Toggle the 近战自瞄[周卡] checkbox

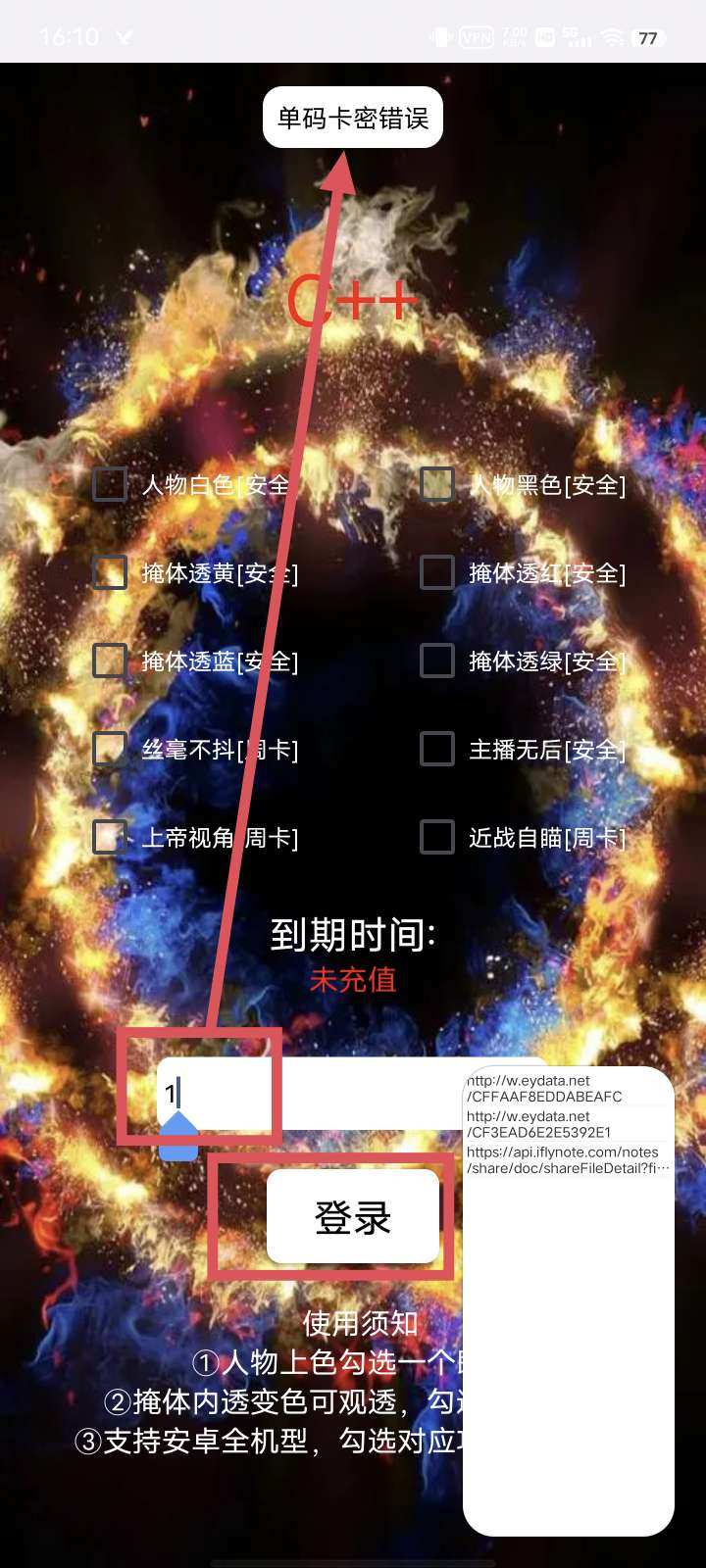pyautogui.click(x=437, y=837)
